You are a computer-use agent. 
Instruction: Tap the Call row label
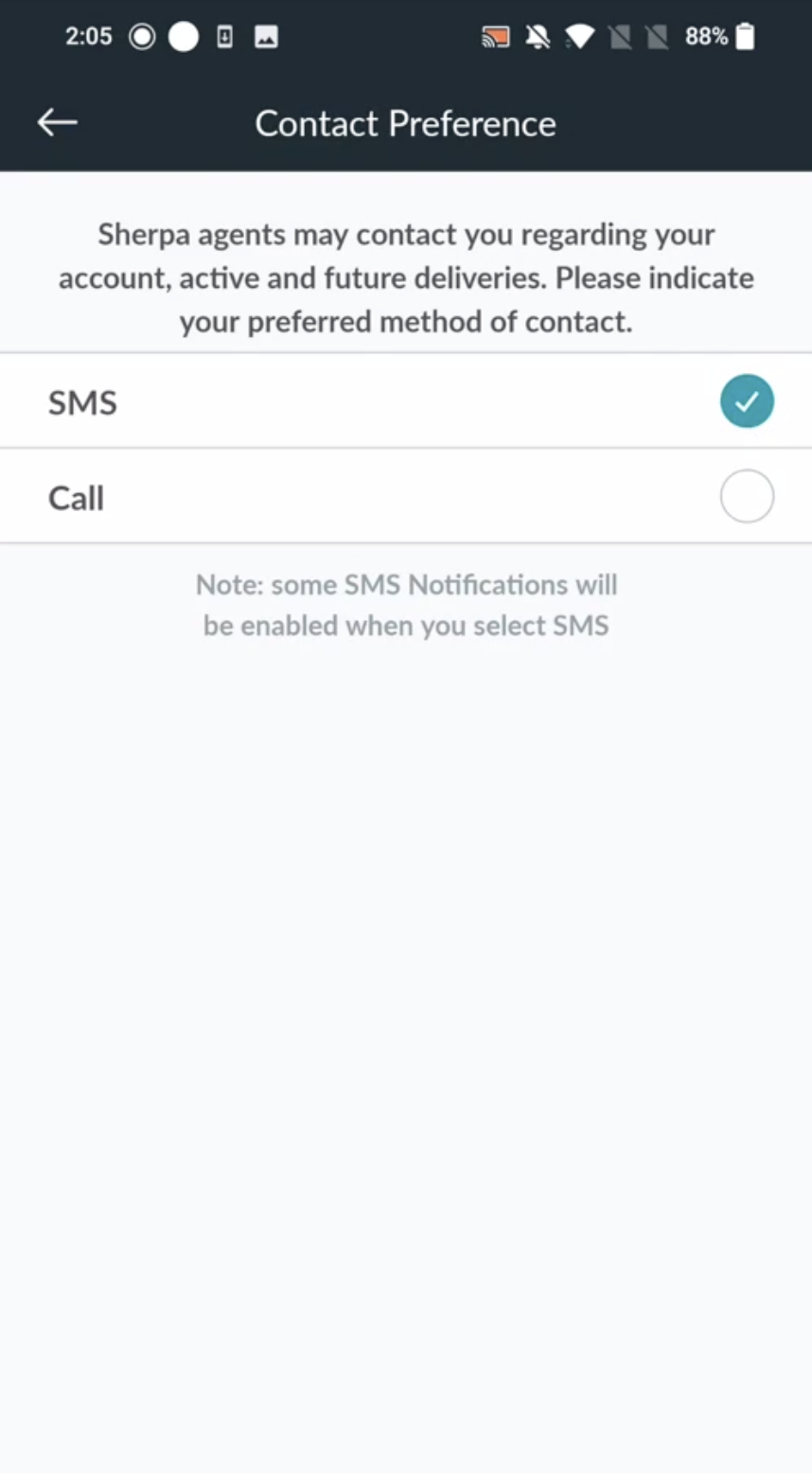(76, 496)
